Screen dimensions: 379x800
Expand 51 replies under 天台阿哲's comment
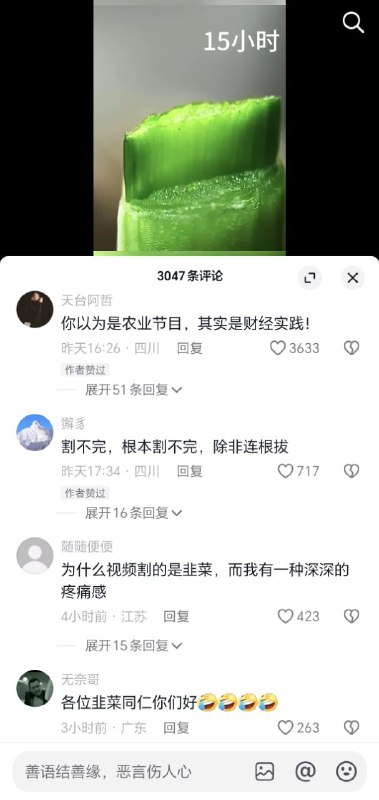pos(133,390)
